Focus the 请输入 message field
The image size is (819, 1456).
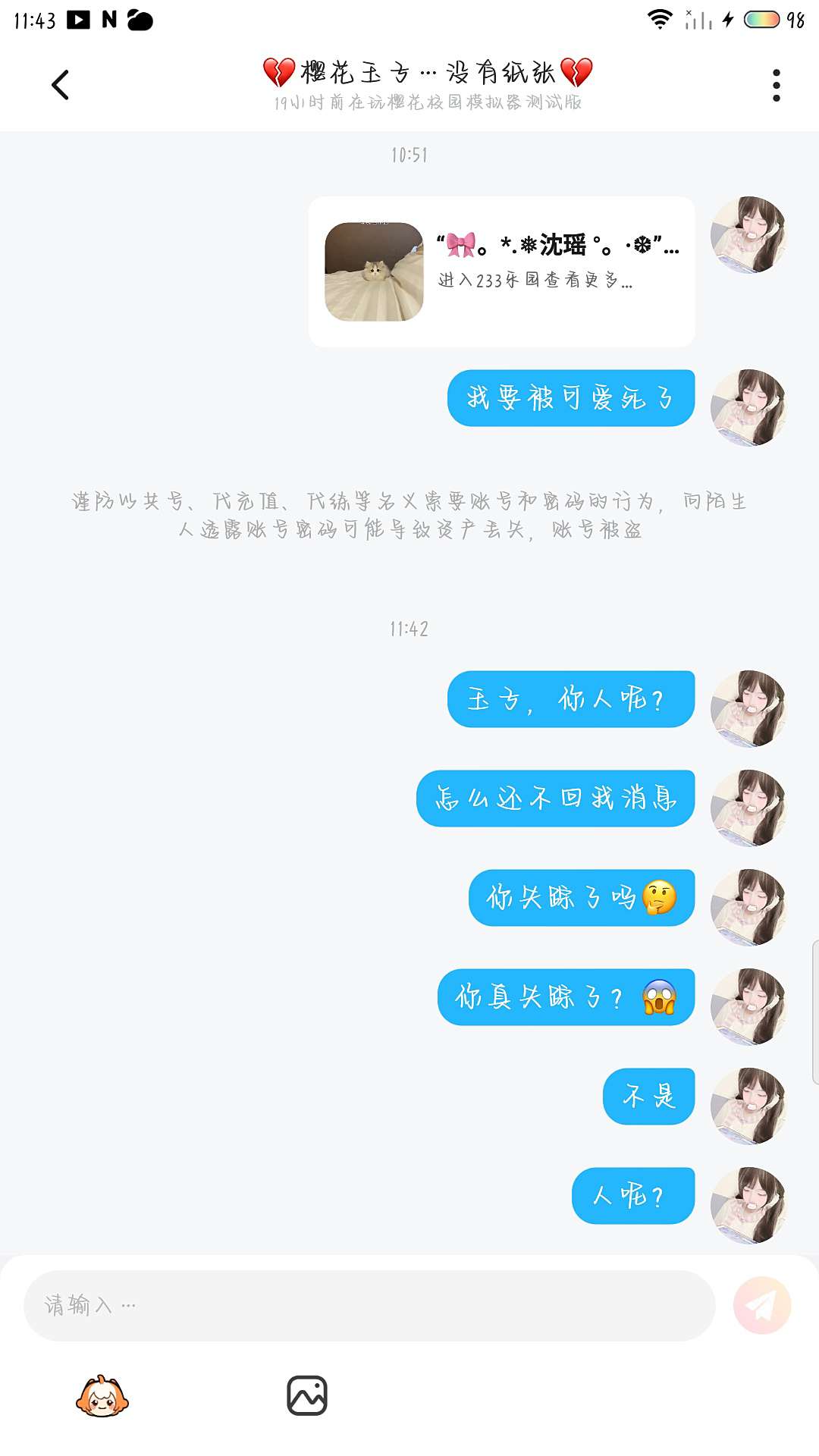coord(369,1305)
